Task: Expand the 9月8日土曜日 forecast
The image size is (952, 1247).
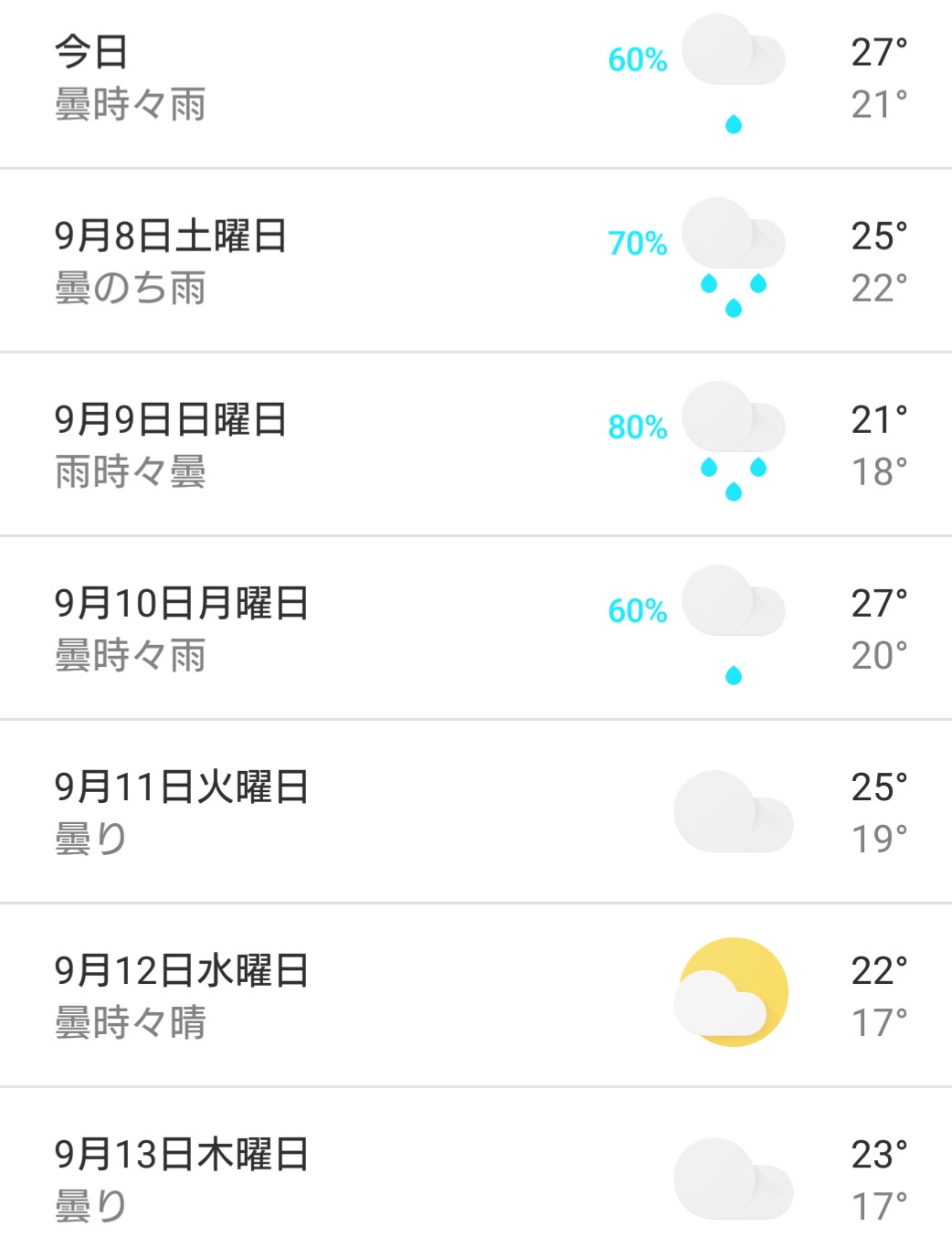Action: click(475, 261)
